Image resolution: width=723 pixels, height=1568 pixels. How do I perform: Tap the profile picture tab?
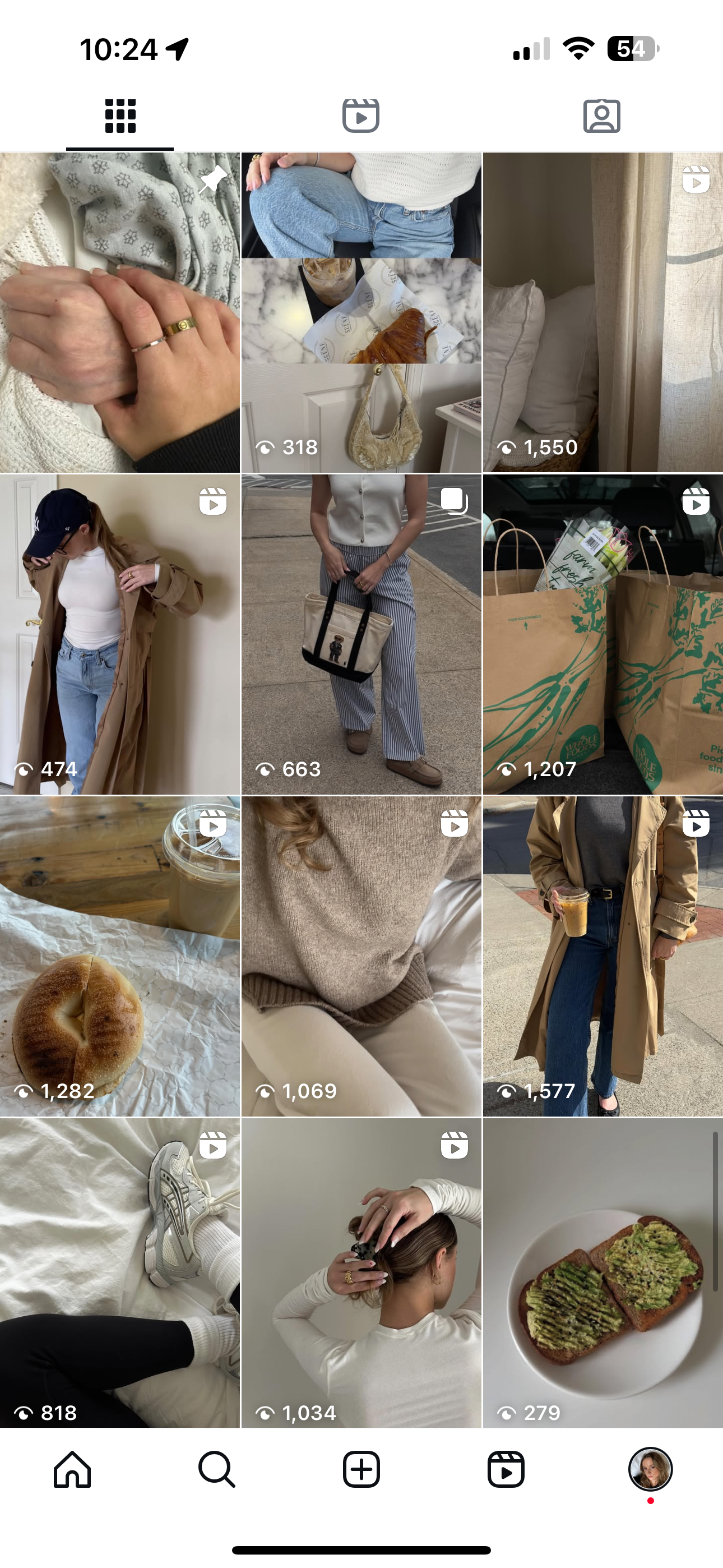pos(651,1469)
